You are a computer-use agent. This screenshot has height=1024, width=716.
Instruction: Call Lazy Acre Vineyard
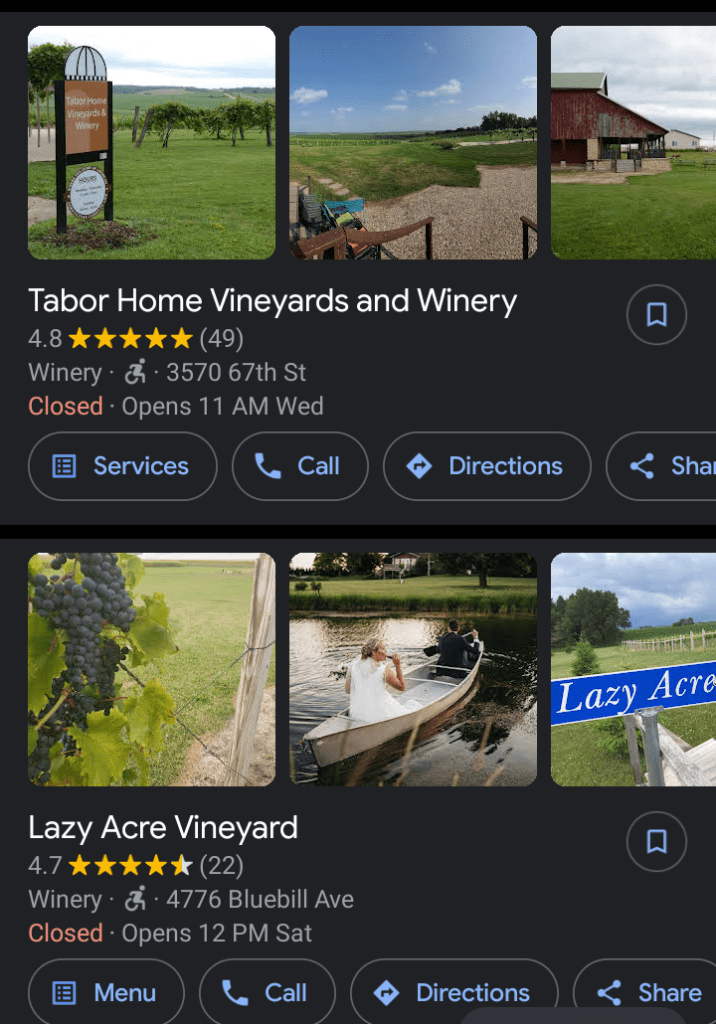(x=267, y=992)
